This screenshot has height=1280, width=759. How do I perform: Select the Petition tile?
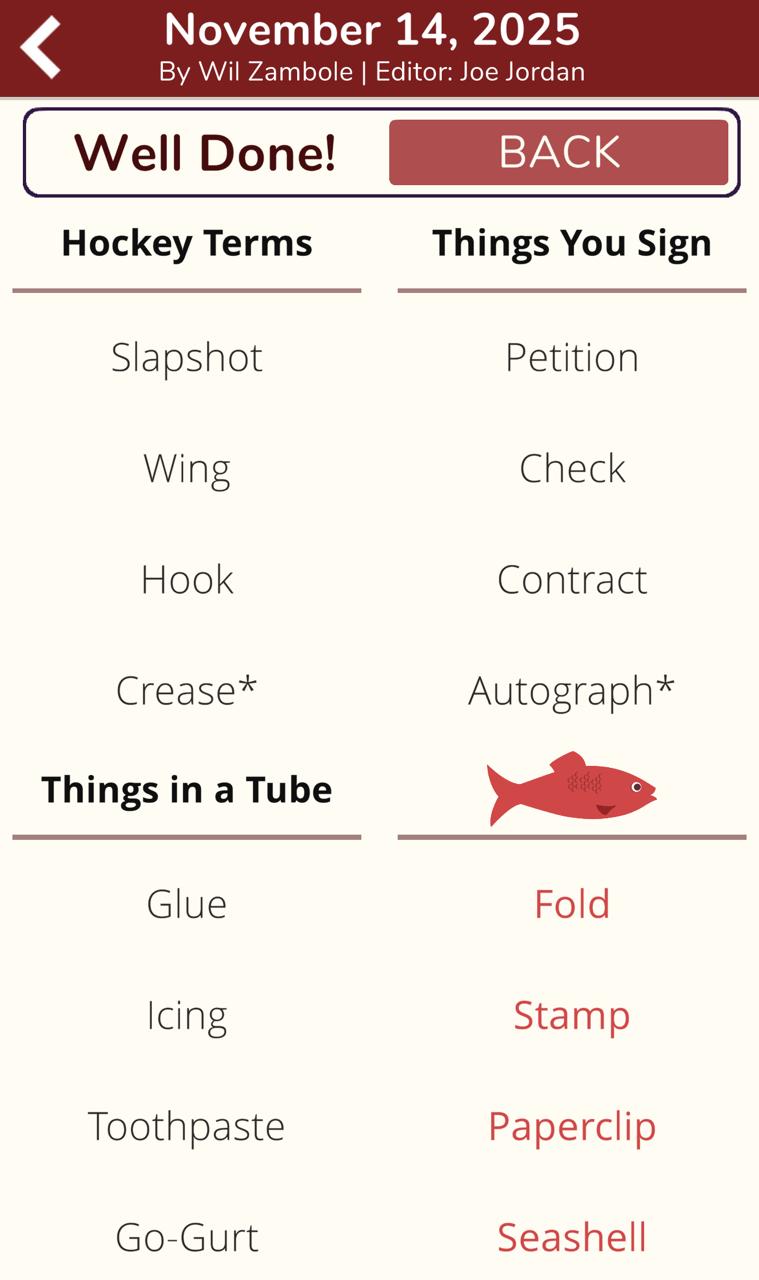click(x=572, y=357)
